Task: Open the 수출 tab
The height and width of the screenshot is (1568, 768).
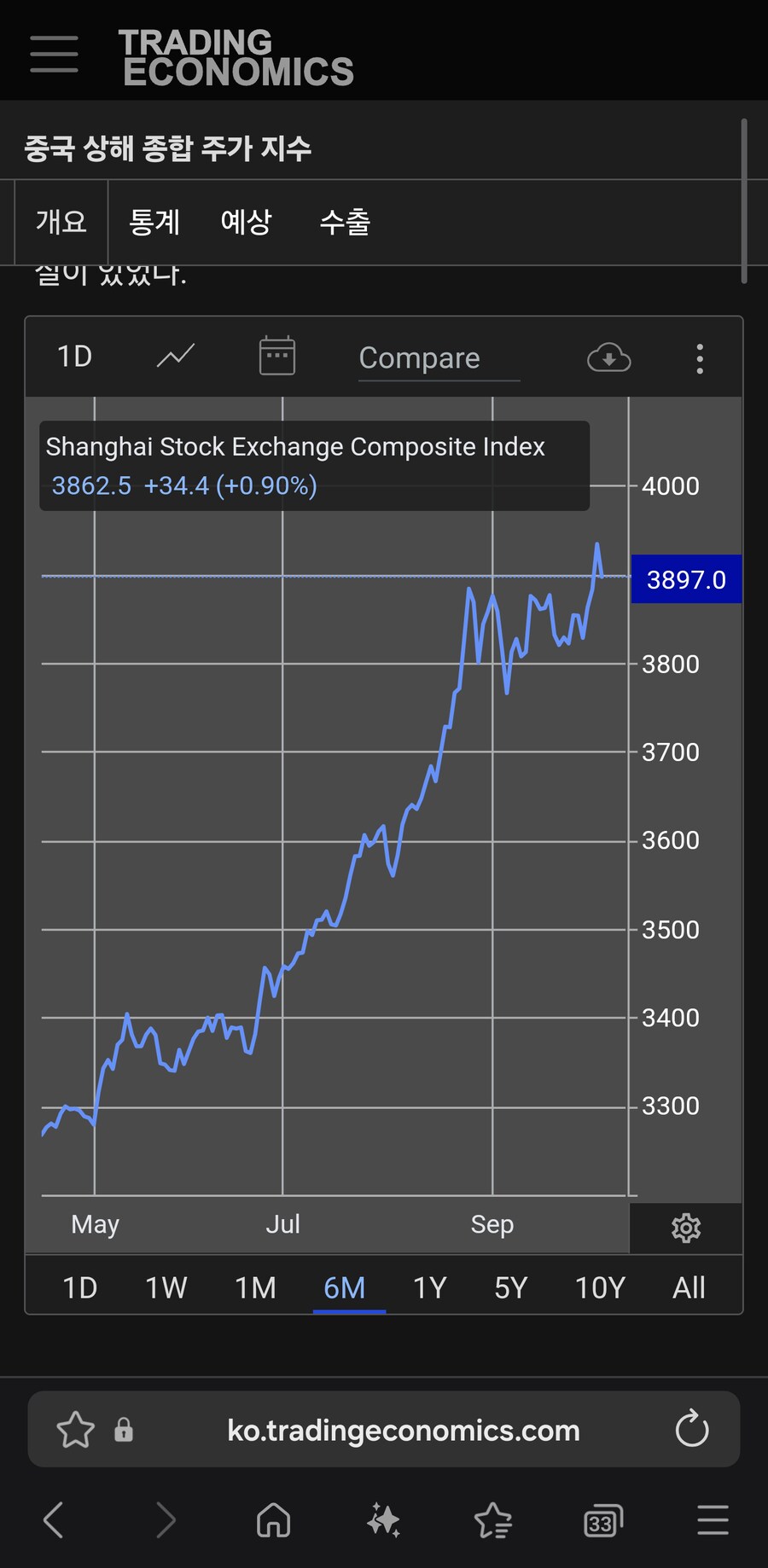Action: click(345, 222)
